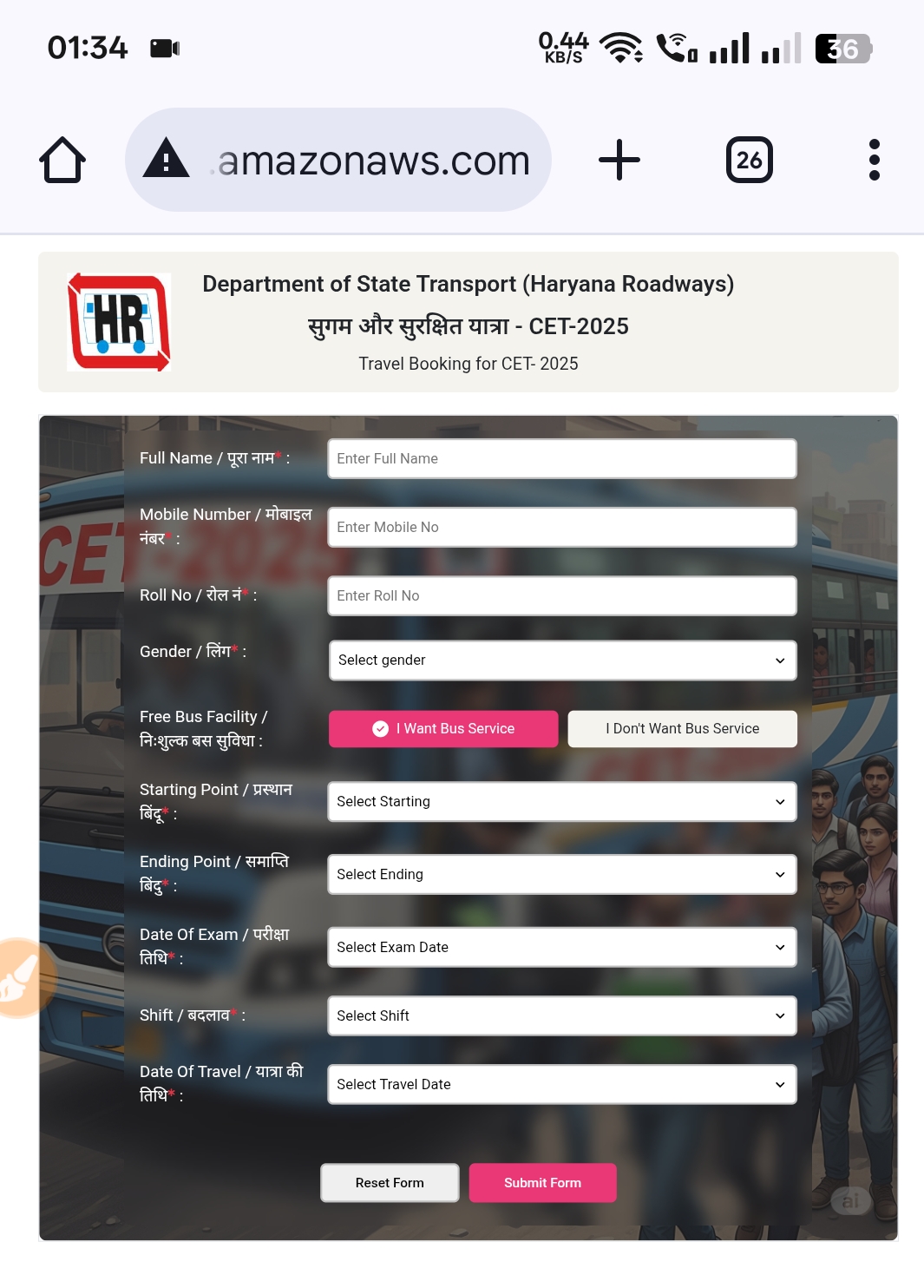The width and height of the screenshot is (924, 1288).
Task: Open a new browser tab
Action: click(619, 161)
